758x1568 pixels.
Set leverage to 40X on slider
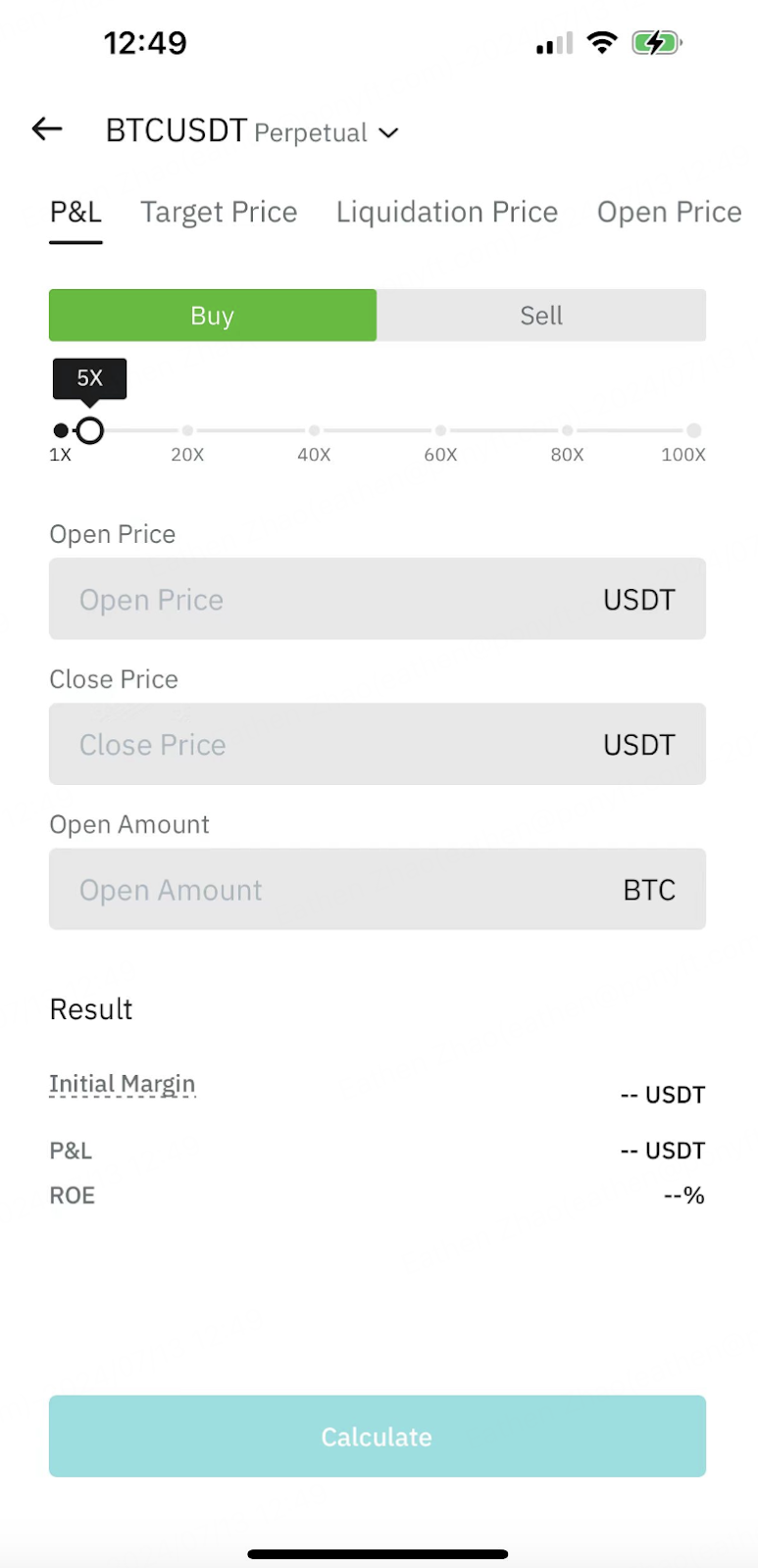[314, 430]
